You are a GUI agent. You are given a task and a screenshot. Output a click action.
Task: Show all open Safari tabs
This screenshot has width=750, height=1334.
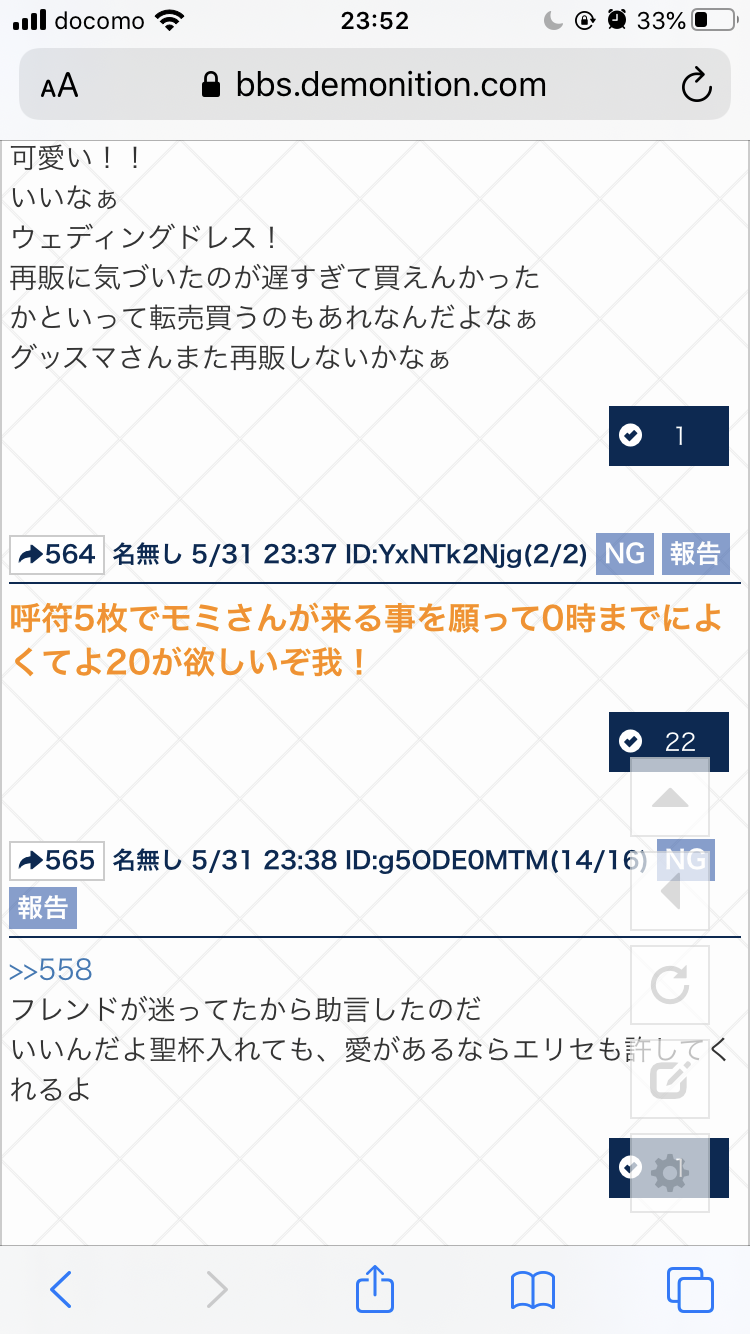pyautogui.click(x=690, y=1290)
